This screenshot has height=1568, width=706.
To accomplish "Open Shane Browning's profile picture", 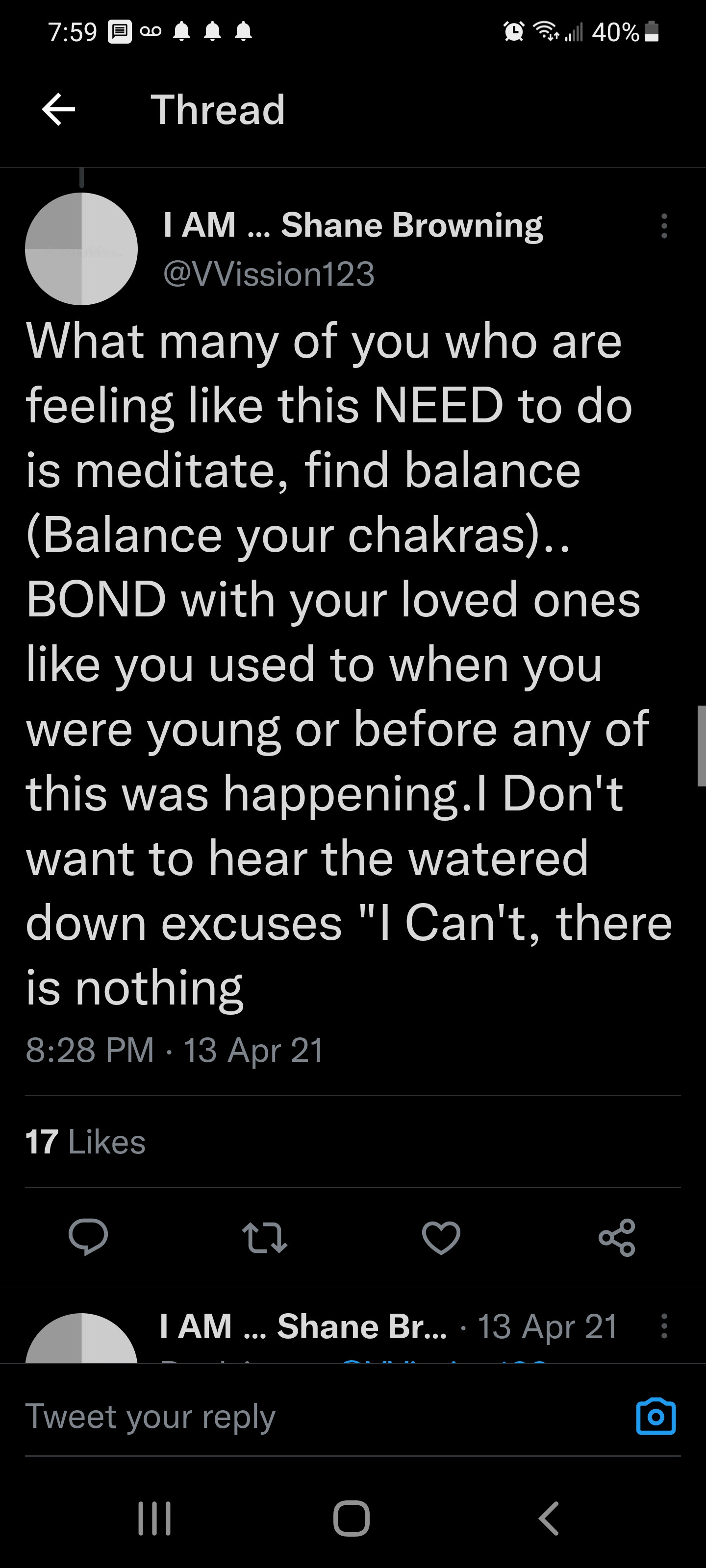I will [81, 249].
